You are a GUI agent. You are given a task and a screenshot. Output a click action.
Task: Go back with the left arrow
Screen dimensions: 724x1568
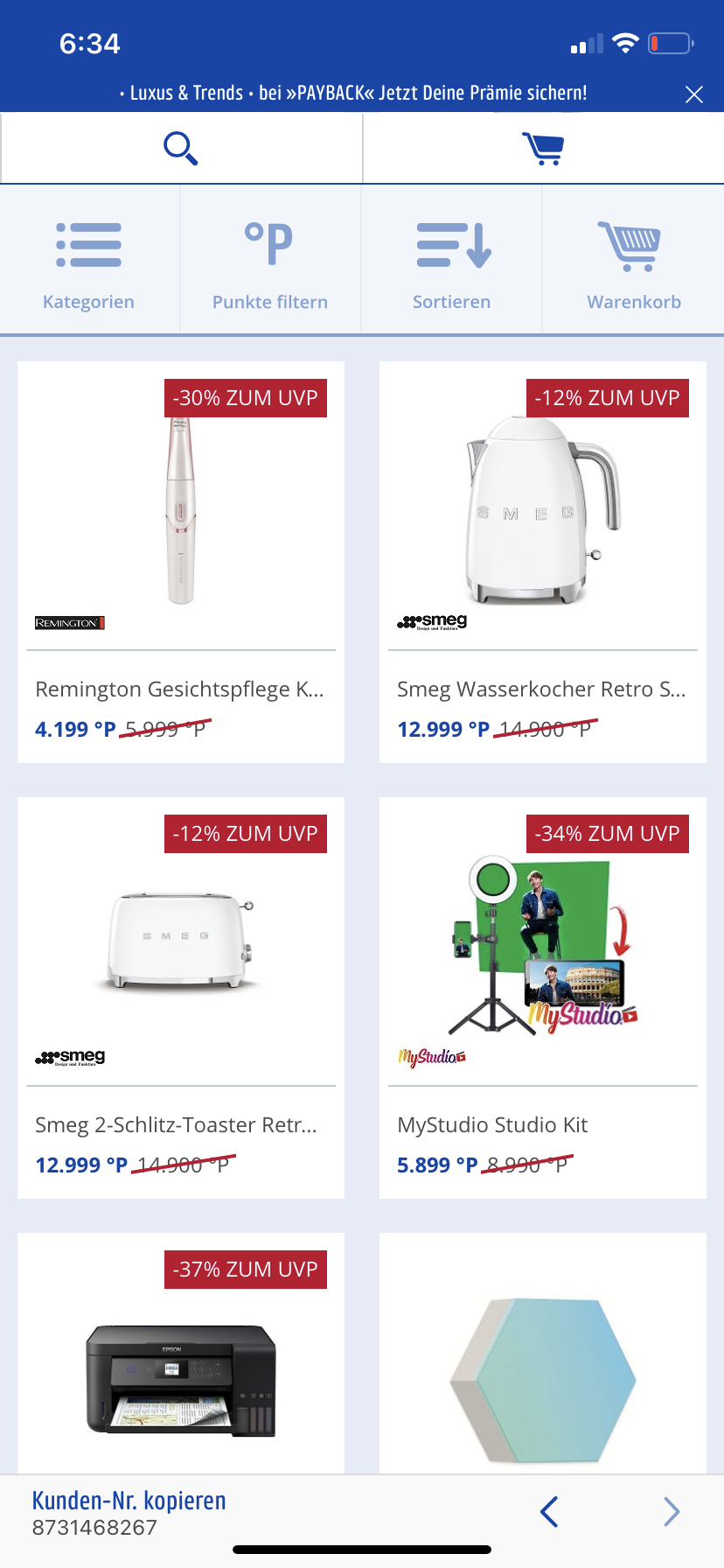[549, 1511]
